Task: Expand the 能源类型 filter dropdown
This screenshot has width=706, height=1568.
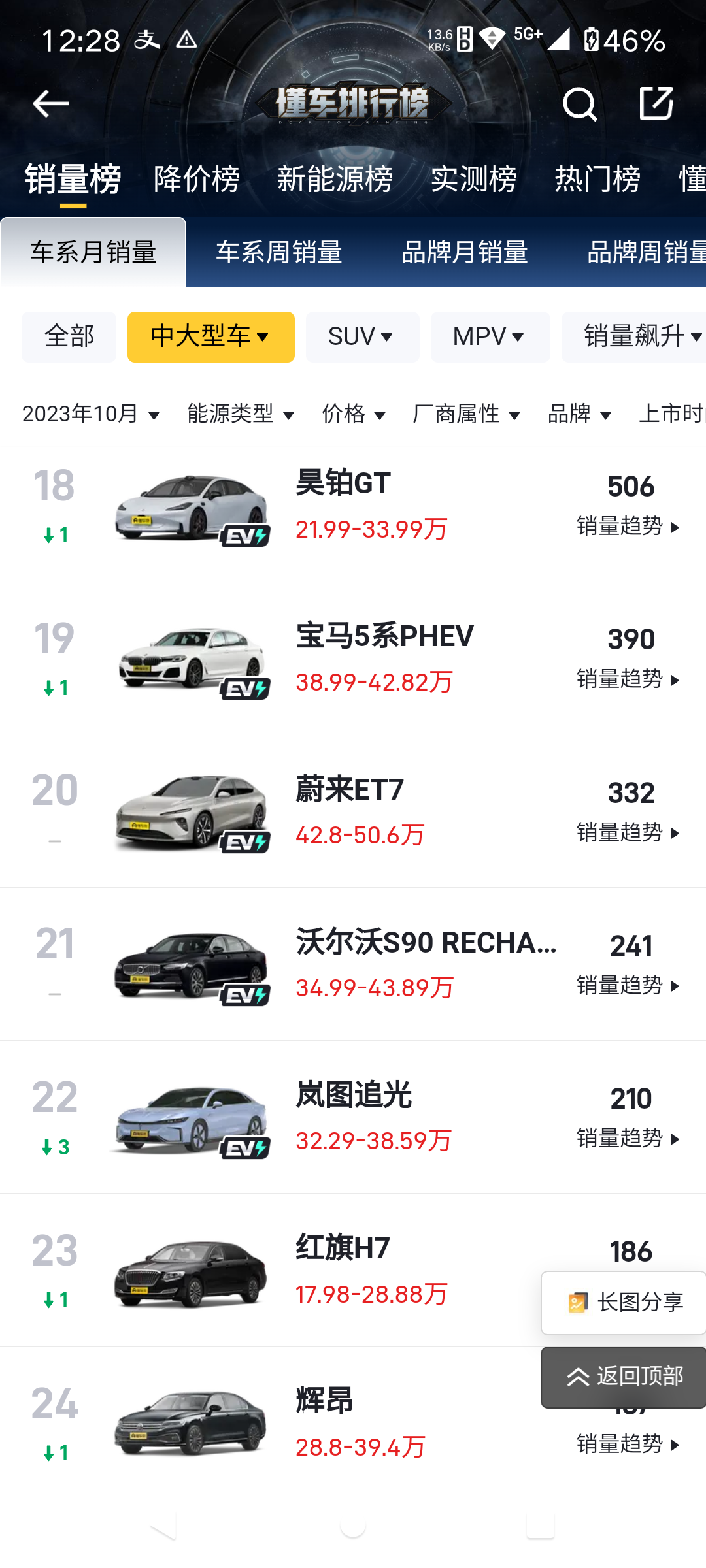Action: click(x=240, y=414)
